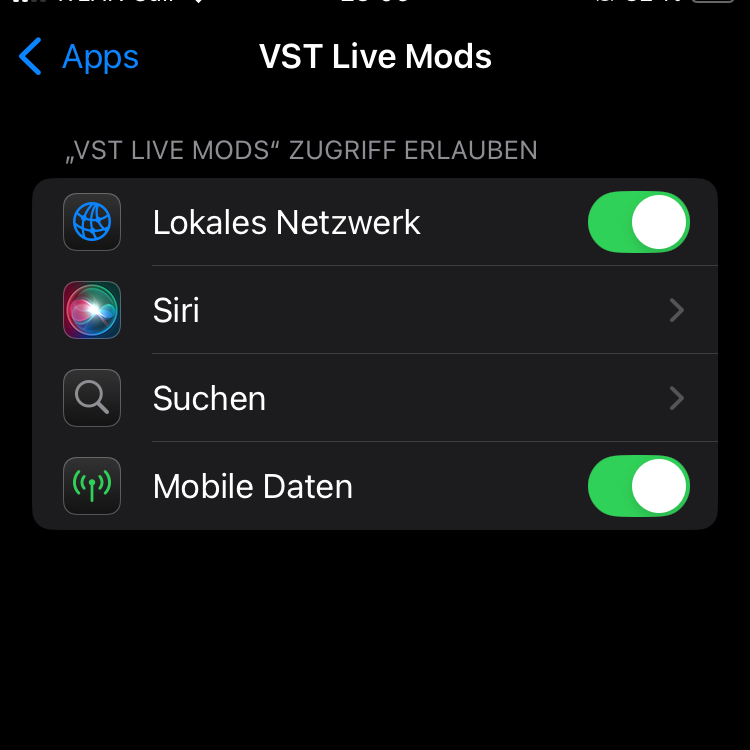
Task: Go back to Apps list
Action: [x=80, y=57]
